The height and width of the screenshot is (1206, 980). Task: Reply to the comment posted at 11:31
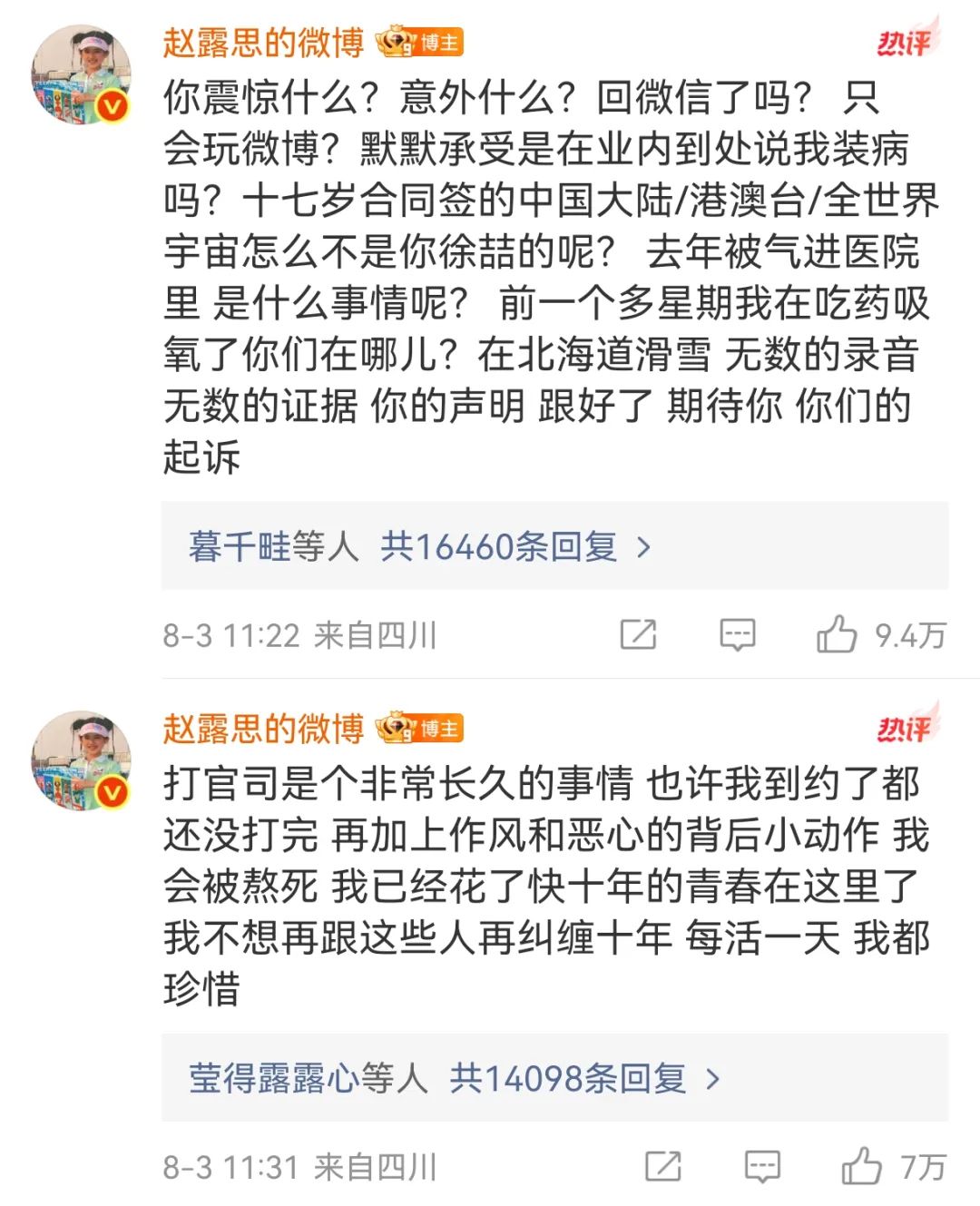762,1166
